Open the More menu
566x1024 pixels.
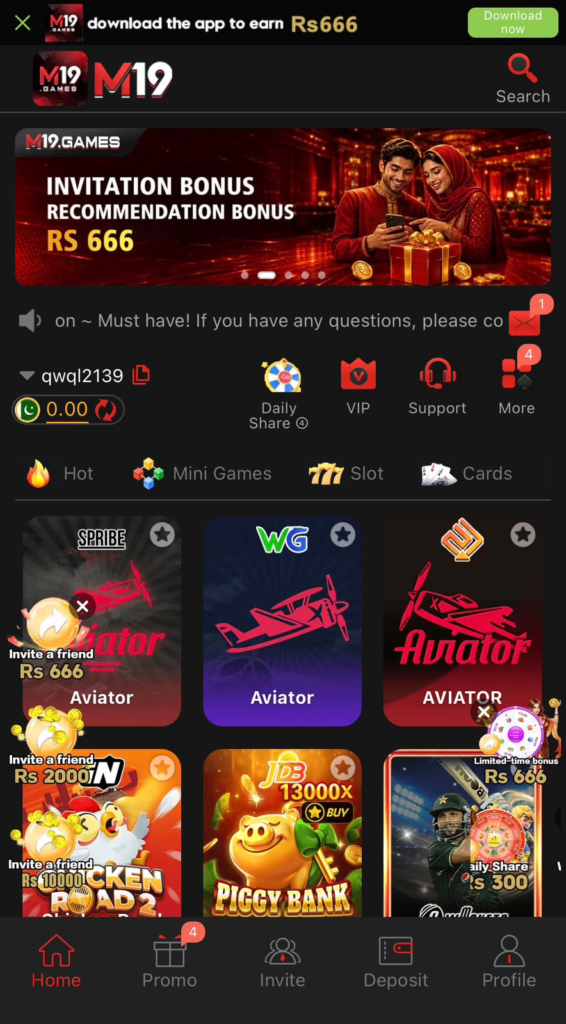coord(516,387)
